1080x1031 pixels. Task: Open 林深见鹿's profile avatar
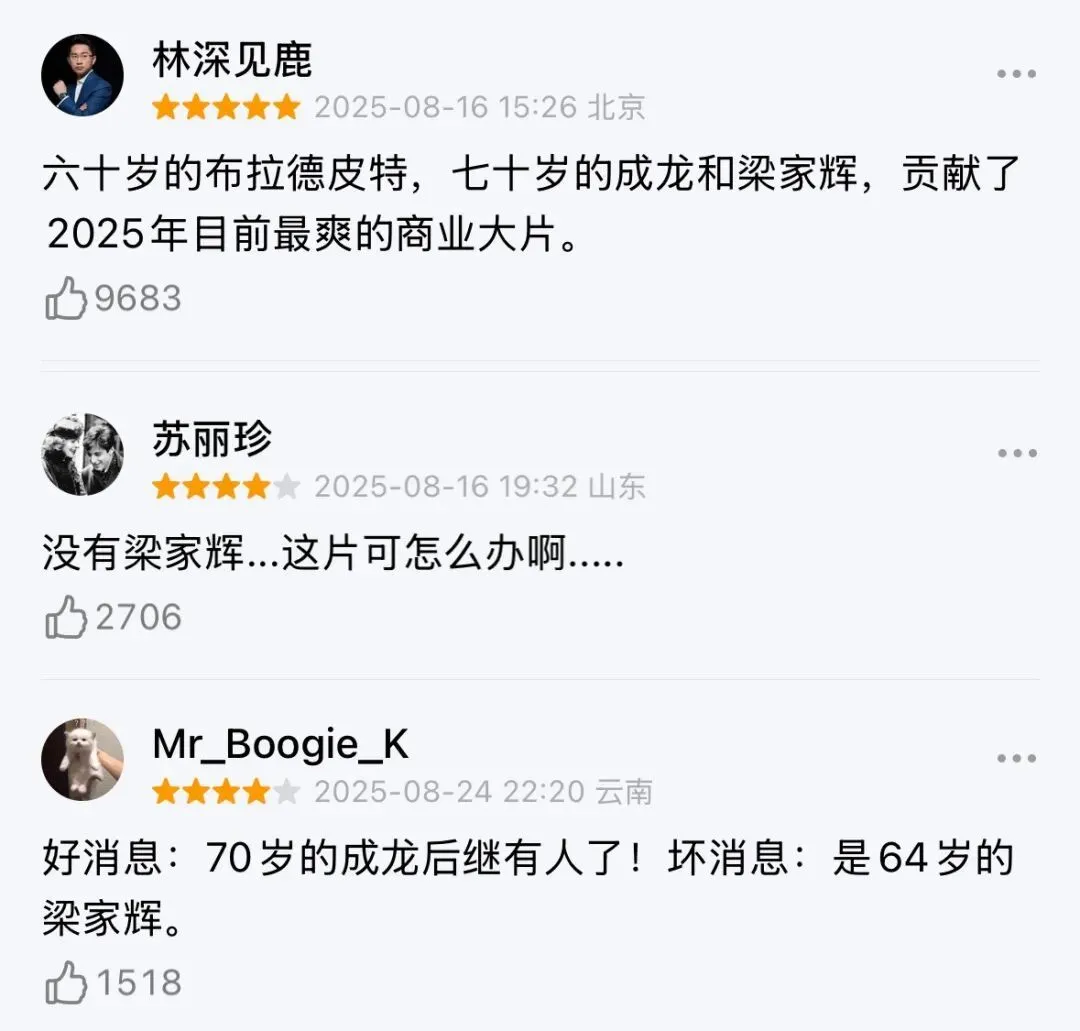click(x=82, y=75)
